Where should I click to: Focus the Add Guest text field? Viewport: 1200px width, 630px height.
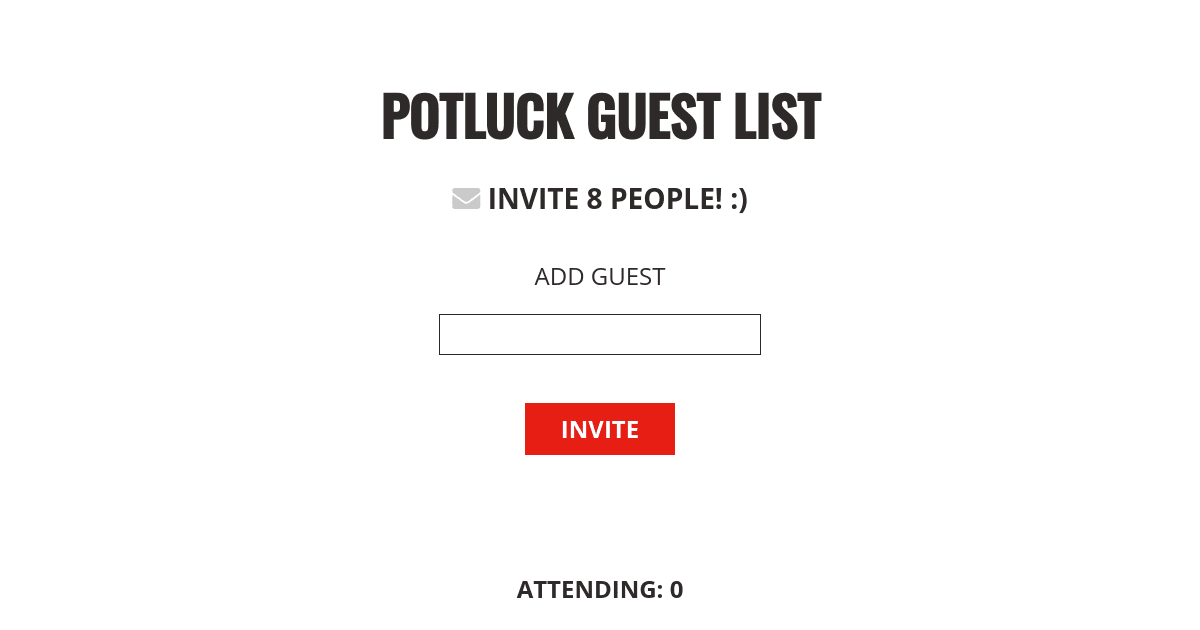point(599,334)
